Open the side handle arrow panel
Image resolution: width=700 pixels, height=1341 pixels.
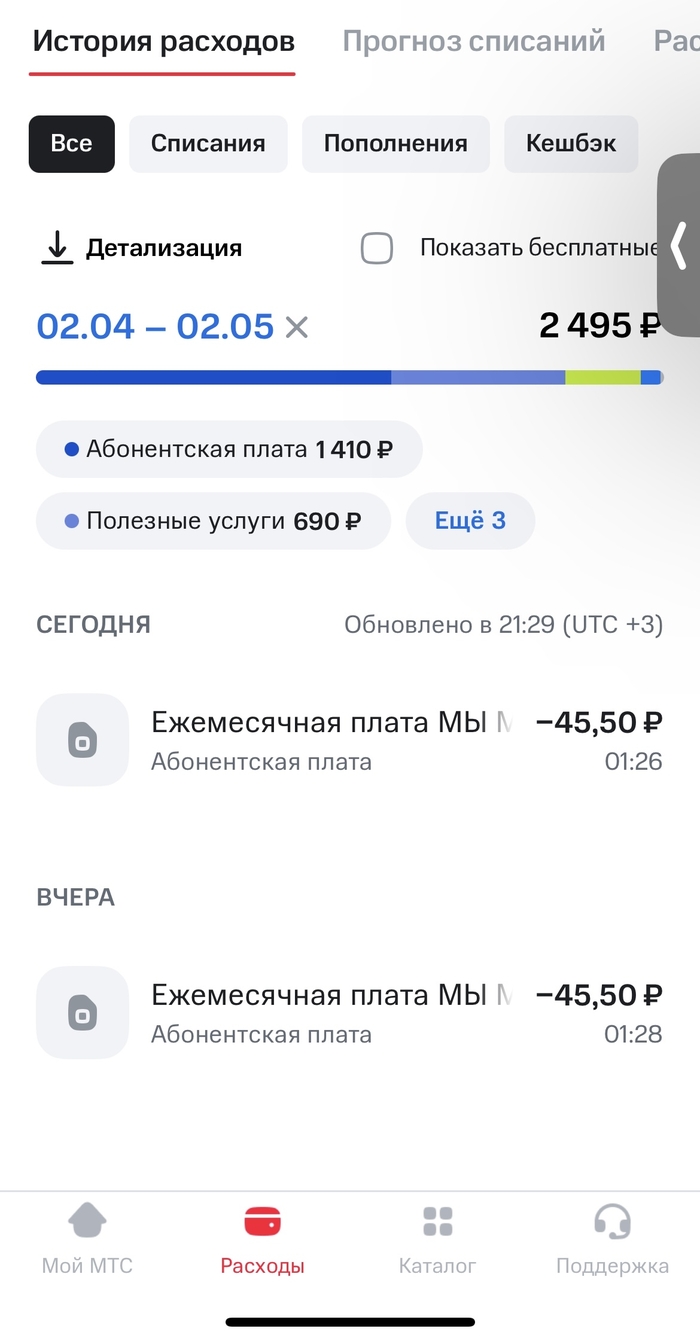[679, 245]
